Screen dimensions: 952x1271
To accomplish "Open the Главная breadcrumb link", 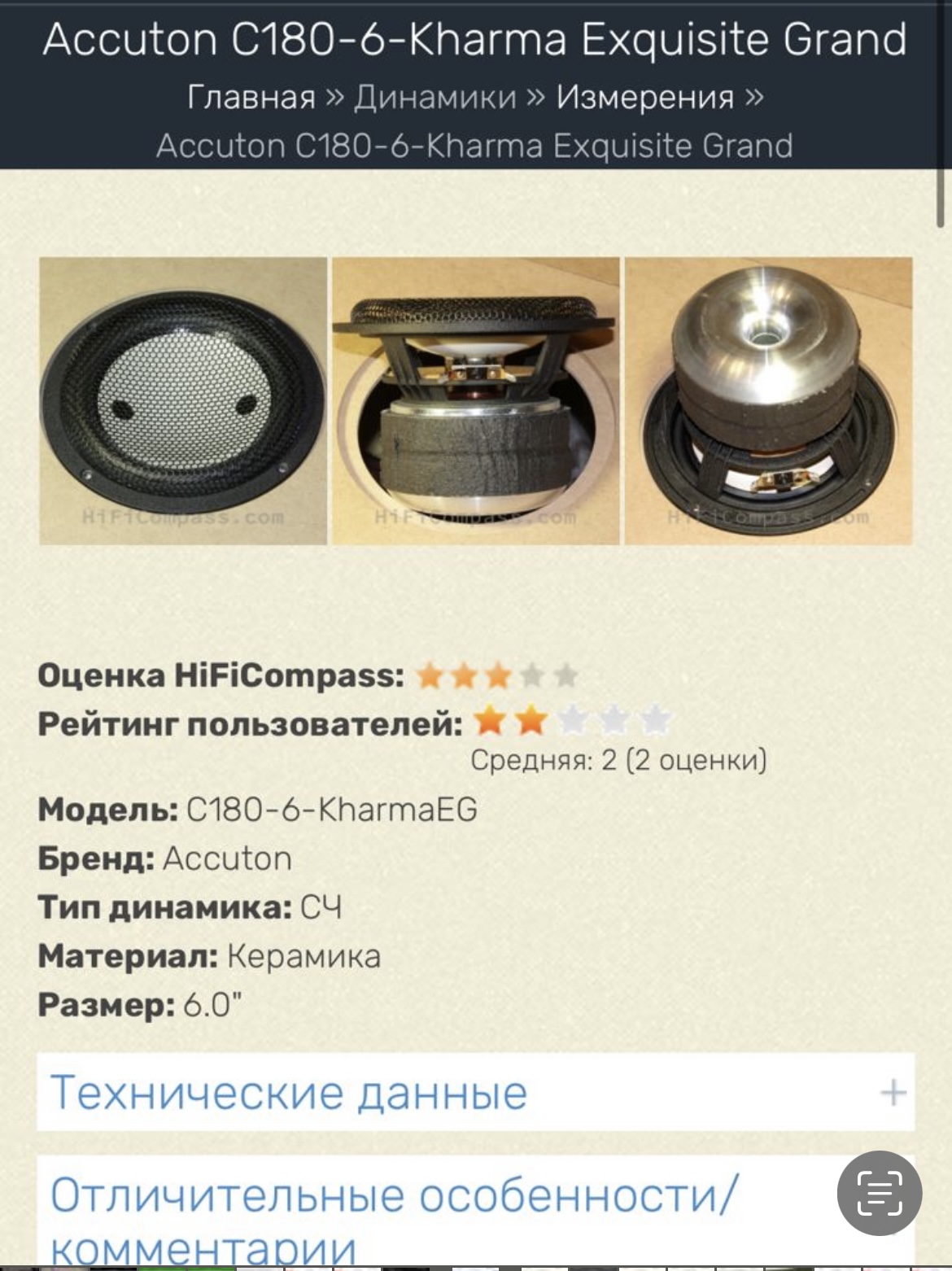I will coord(251,98).
